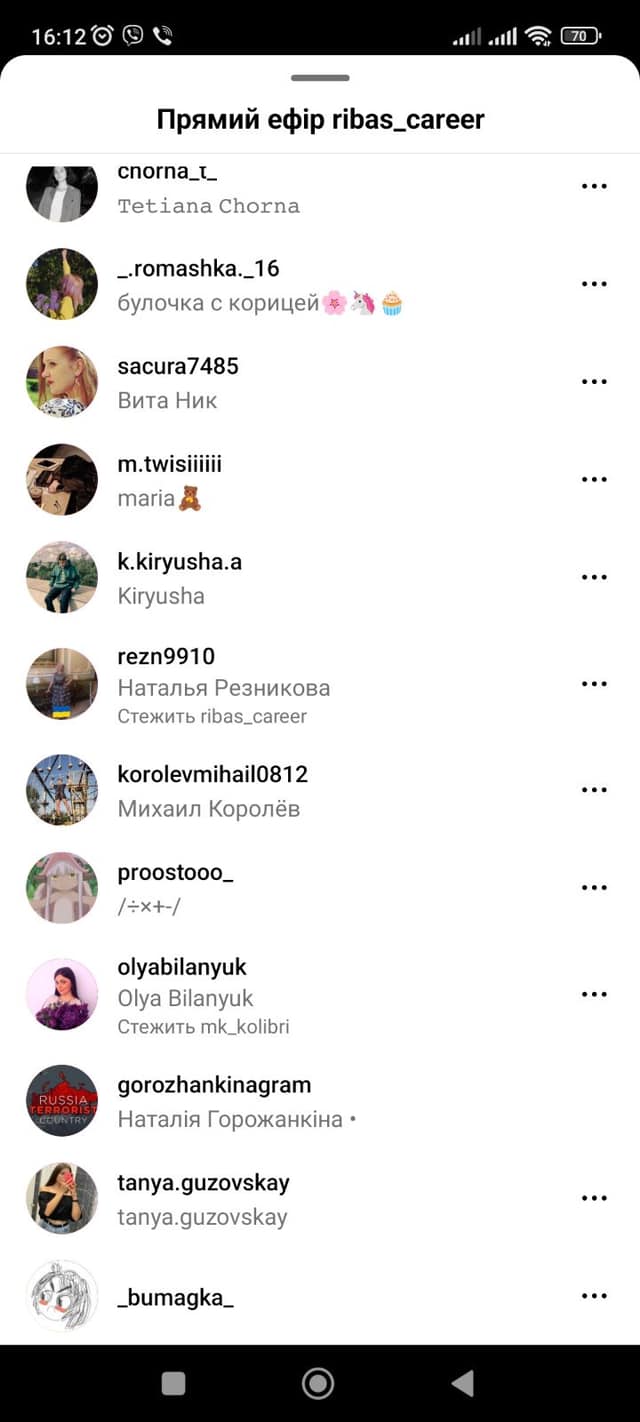640x1422 pixels.
Task: Open more options for chorna_t_
Action: pos(594,186)
